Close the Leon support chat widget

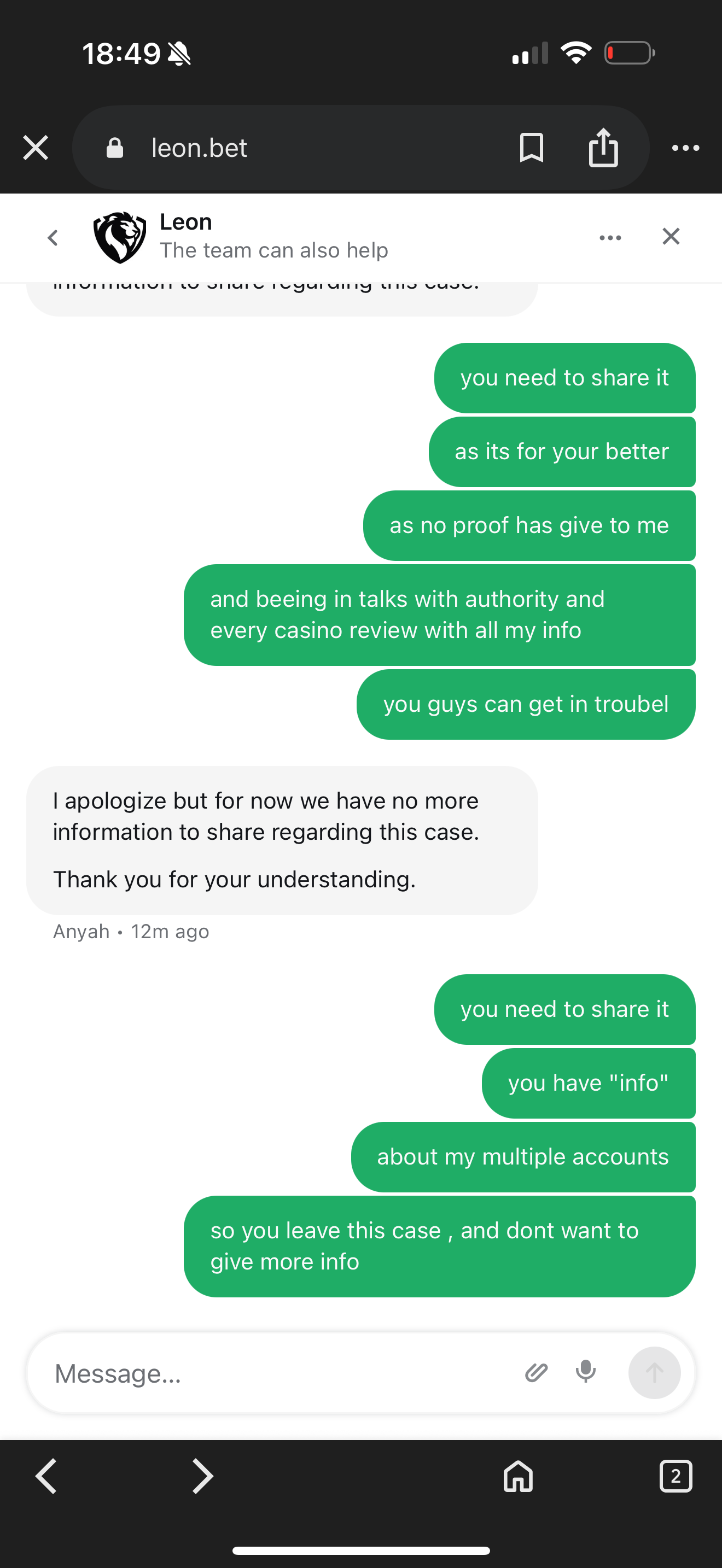[x=670, y=236]
